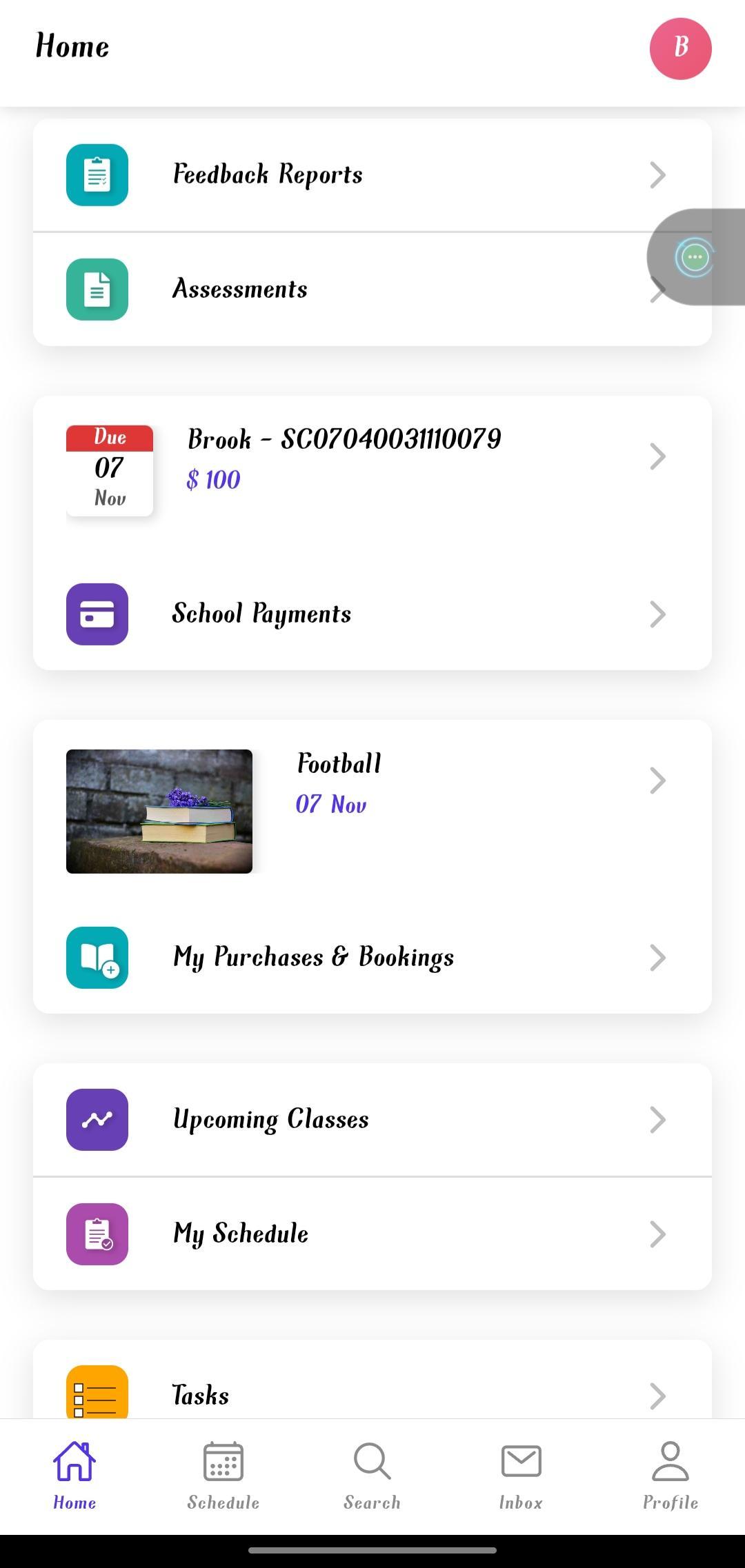View Upcoming Classes

[372, 1119]
